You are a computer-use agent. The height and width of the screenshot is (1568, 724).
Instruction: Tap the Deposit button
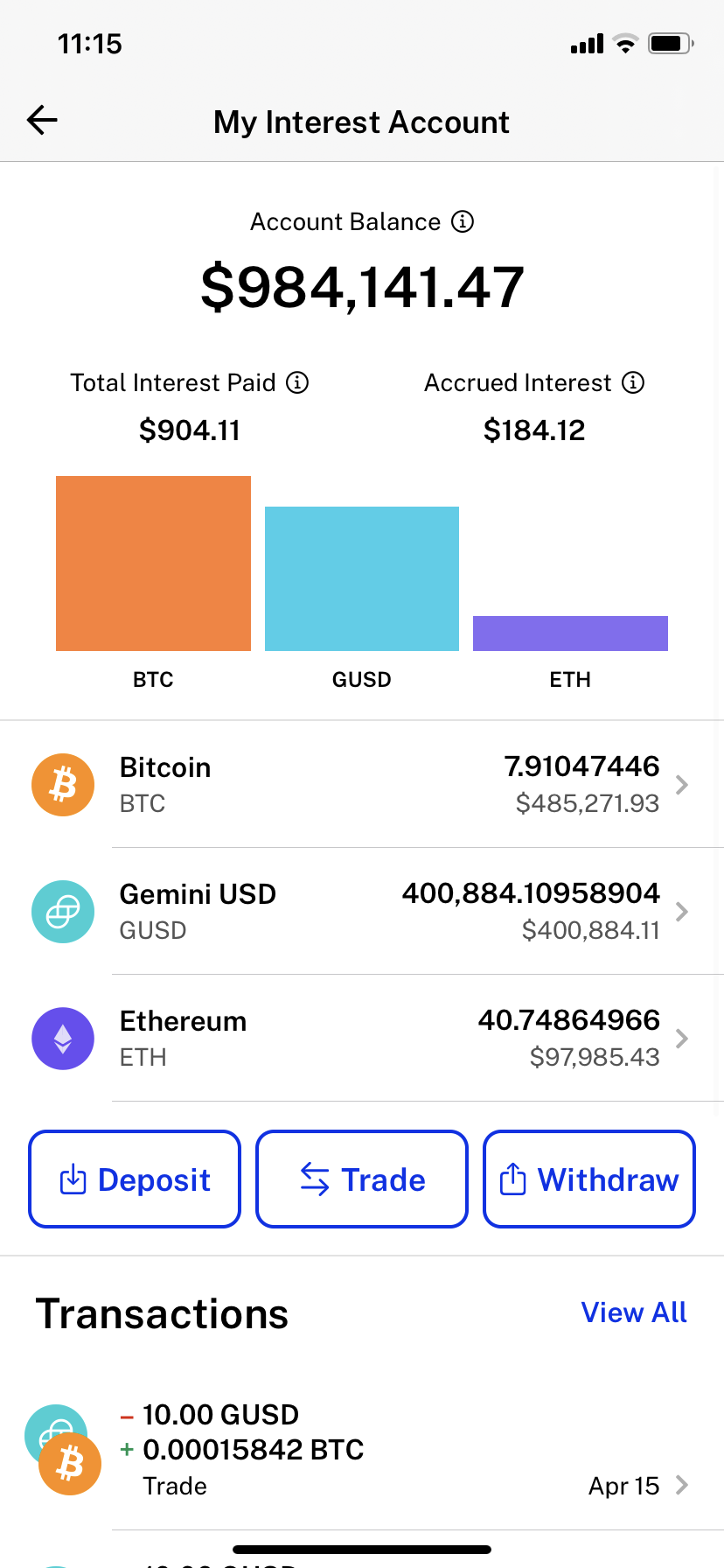point(135,1179)
